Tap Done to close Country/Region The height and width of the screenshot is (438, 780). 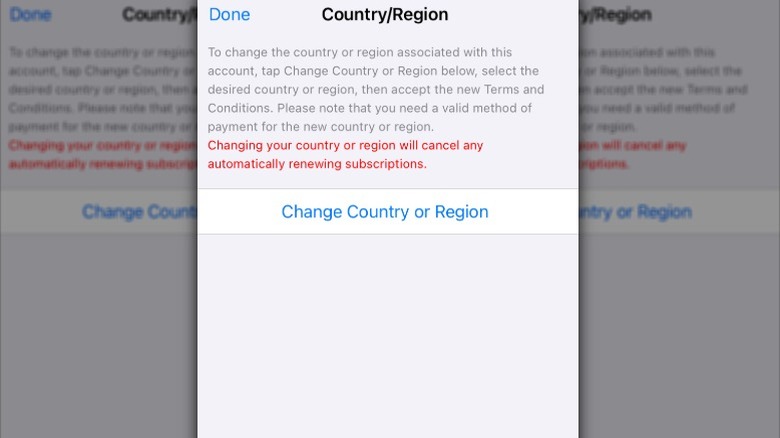[x=230, y=15]
